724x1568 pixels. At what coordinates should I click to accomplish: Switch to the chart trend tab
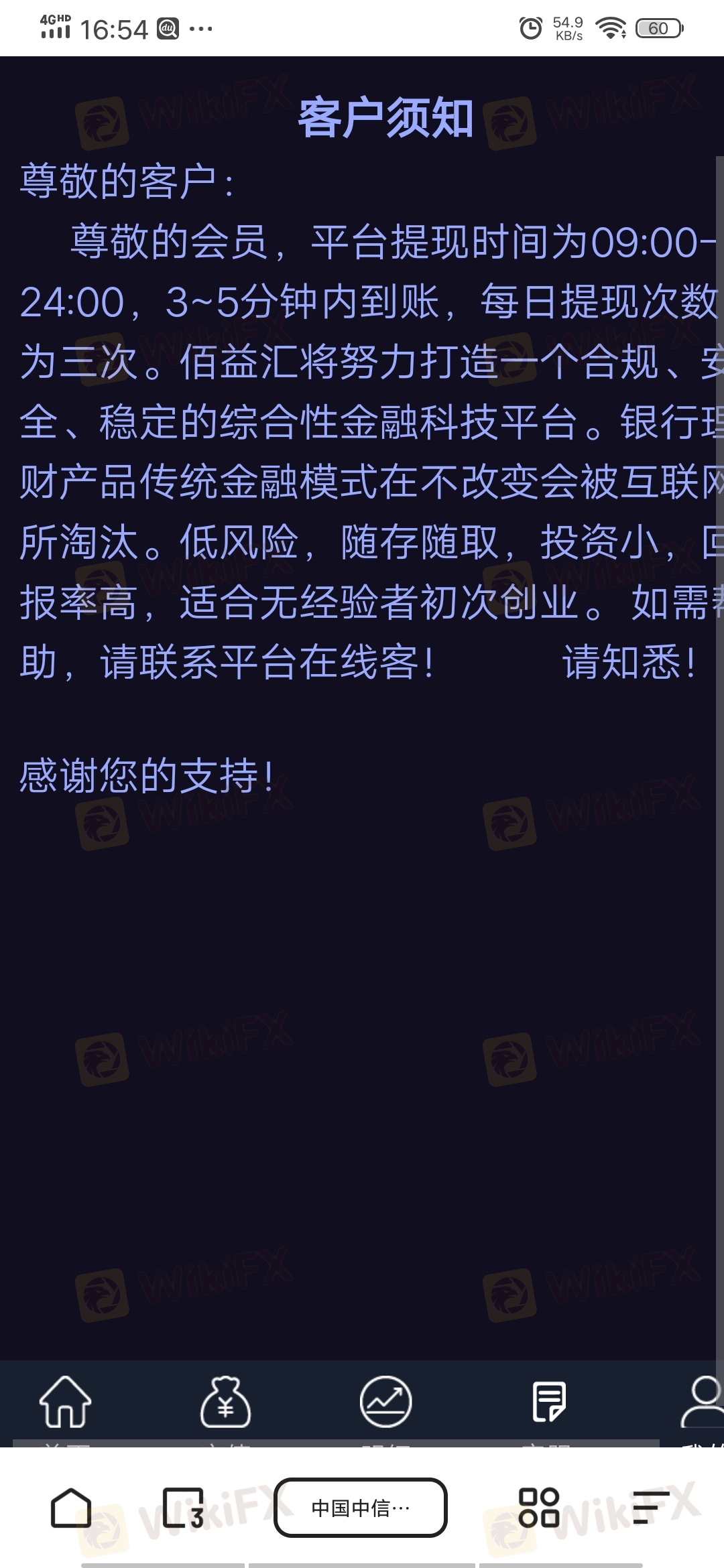click(x=386, y=1402)
